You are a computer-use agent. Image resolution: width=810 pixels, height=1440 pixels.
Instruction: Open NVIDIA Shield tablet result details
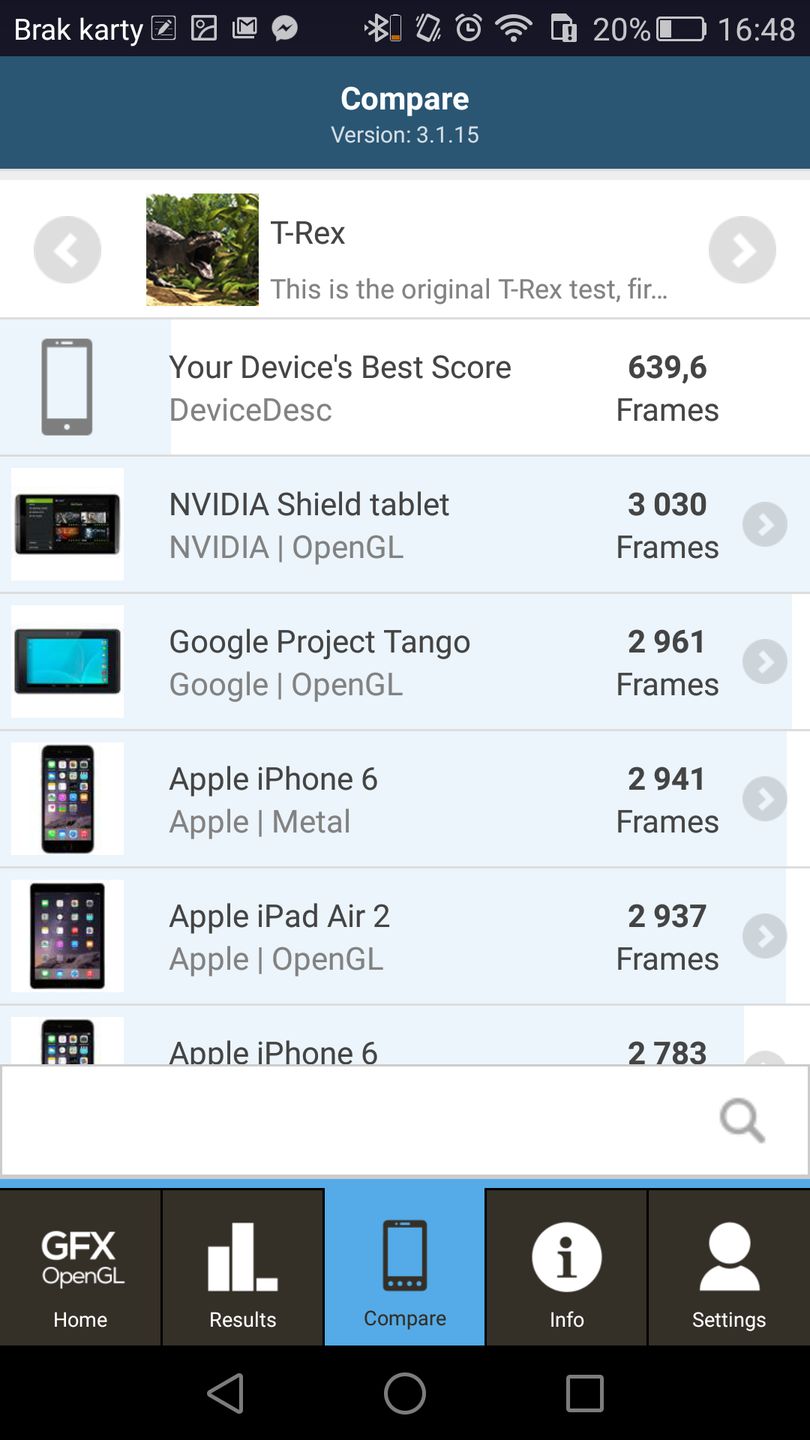pyautogui.click(x=765, y=524)
